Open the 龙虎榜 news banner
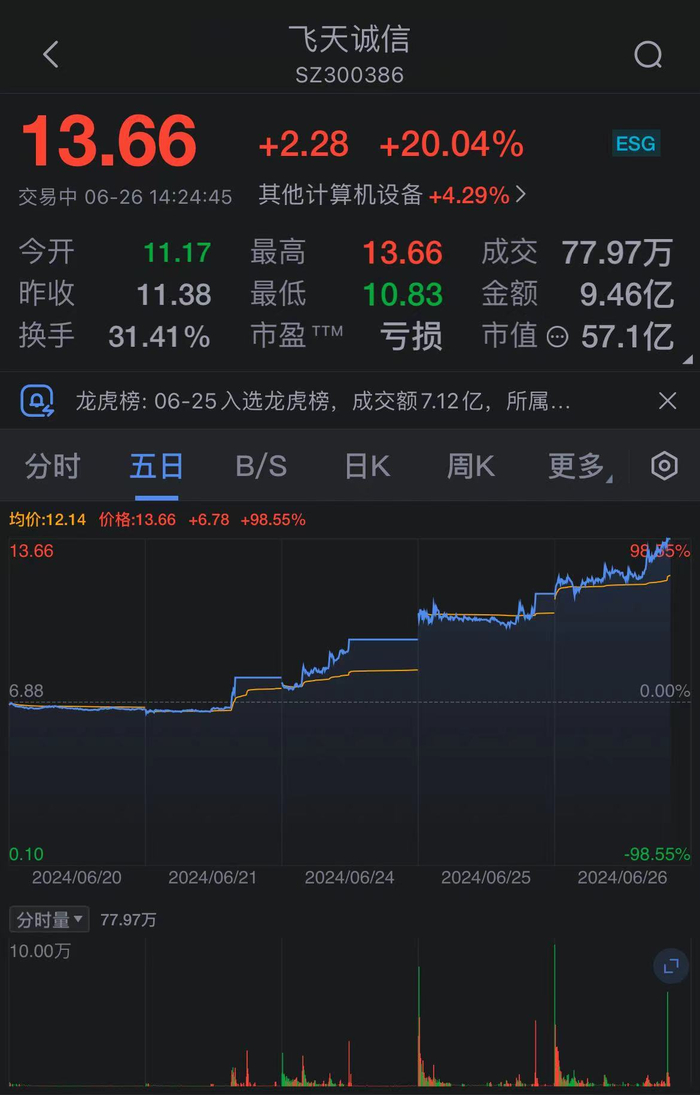 point(322,402)
